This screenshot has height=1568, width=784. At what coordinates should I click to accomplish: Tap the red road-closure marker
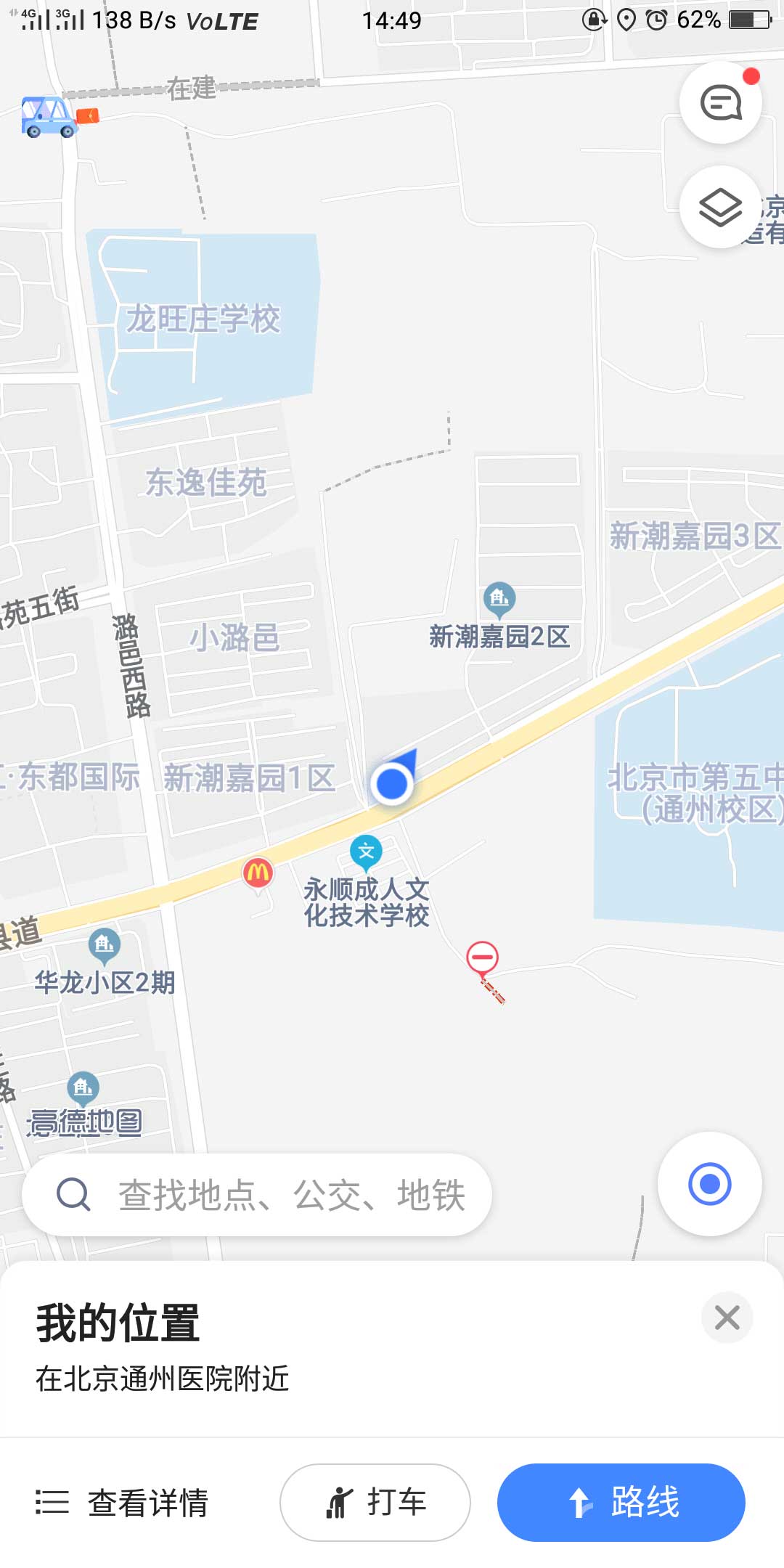click(482, 960)
